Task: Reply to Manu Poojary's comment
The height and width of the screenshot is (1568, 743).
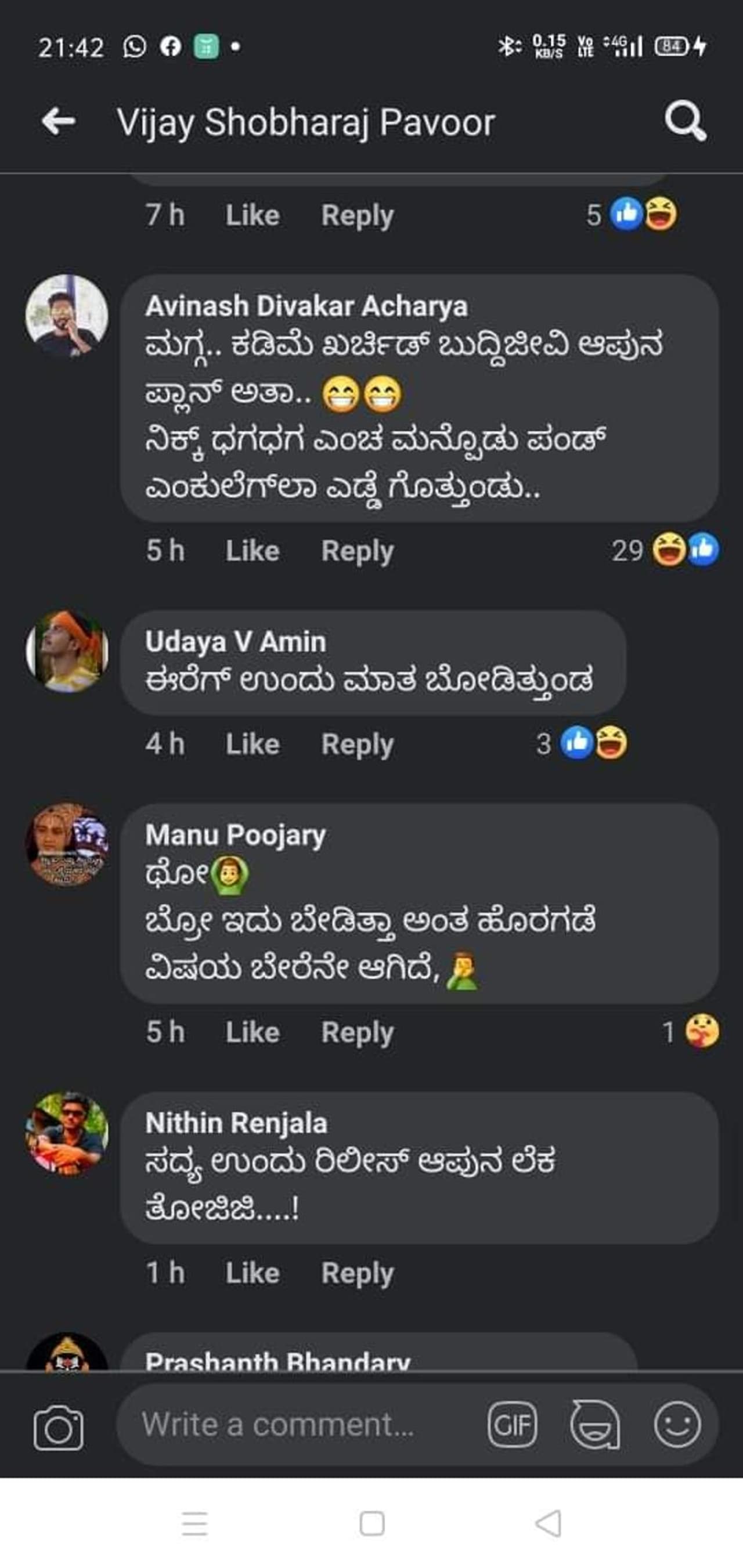Action: [358, 1032]
